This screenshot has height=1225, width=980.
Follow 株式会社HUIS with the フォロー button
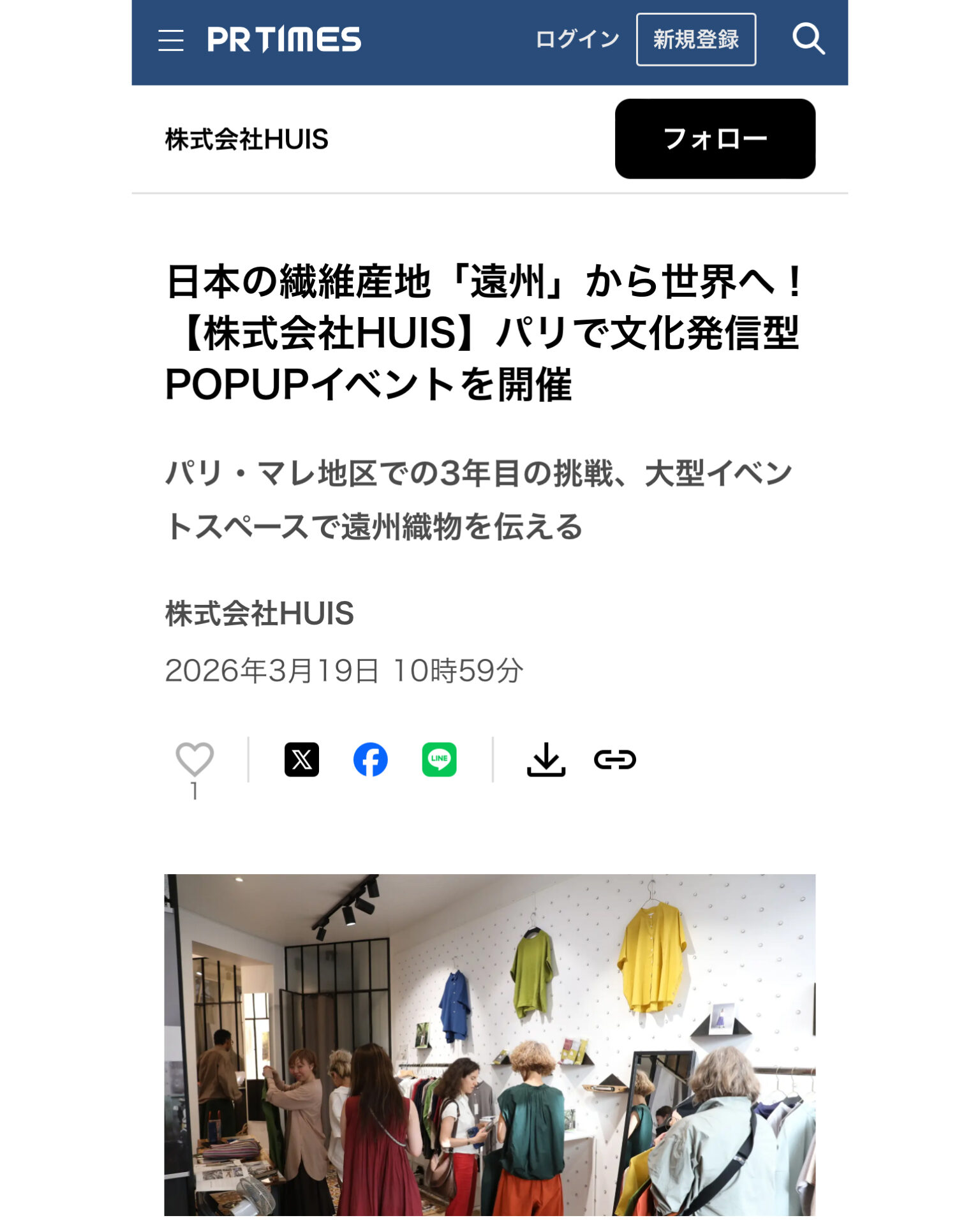(x=715, y=138)
